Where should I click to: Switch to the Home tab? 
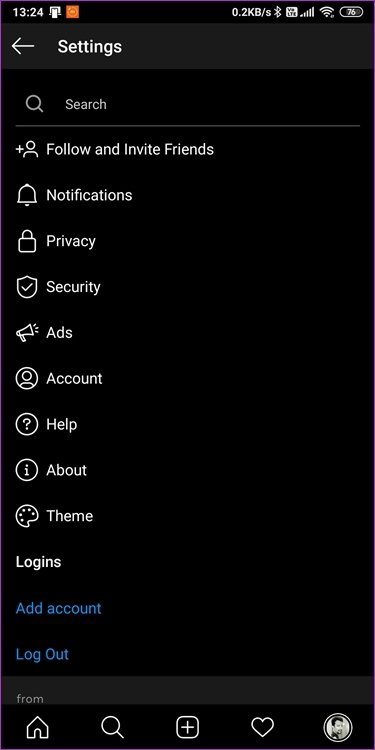37,728
